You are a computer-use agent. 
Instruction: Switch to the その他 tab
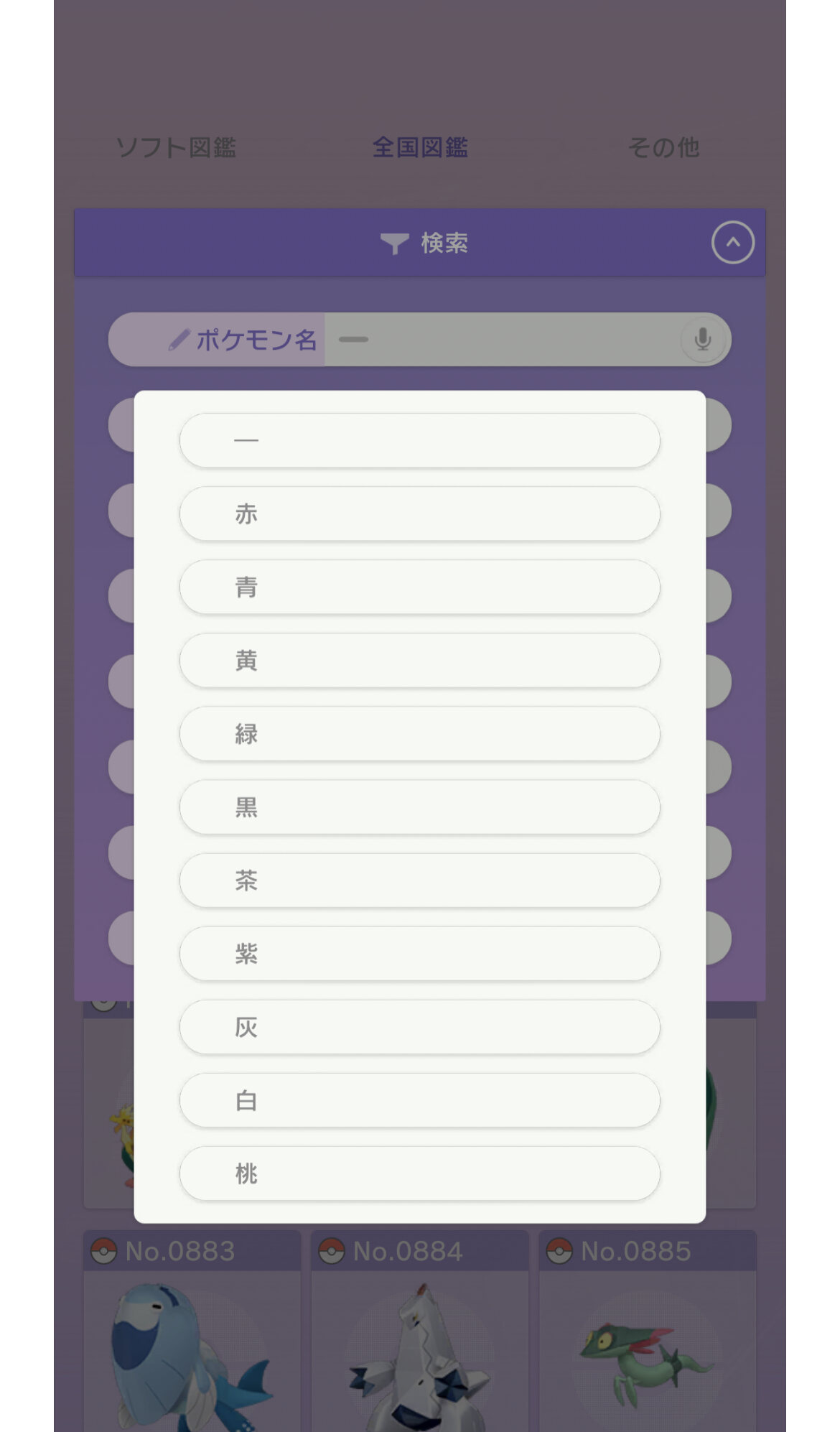coord(663,147)
